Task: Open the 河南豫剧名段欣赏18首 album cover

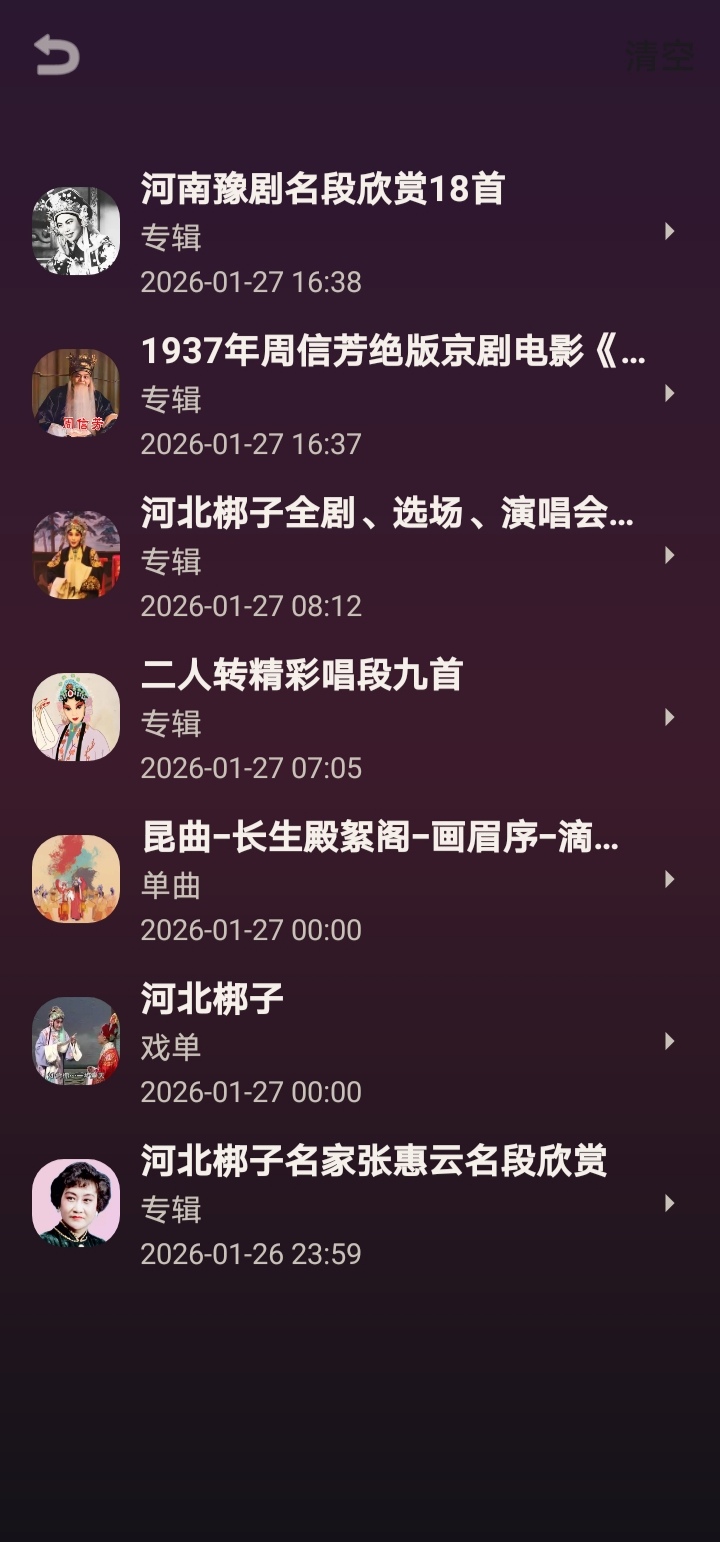Action: click(x=75, y=228)
